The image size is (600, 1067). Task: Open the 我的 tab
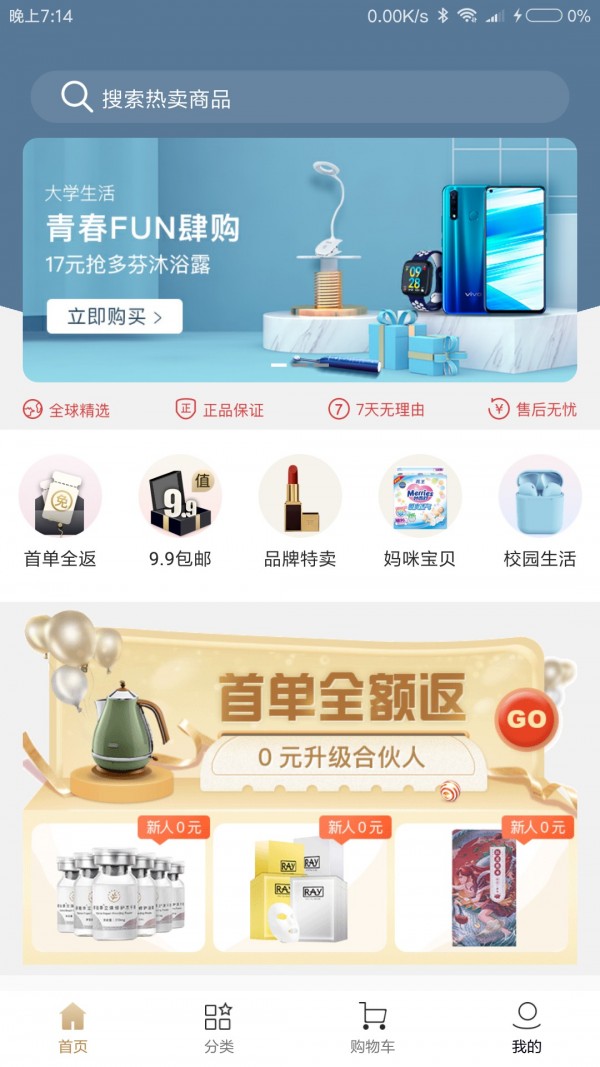(526, 1028)
